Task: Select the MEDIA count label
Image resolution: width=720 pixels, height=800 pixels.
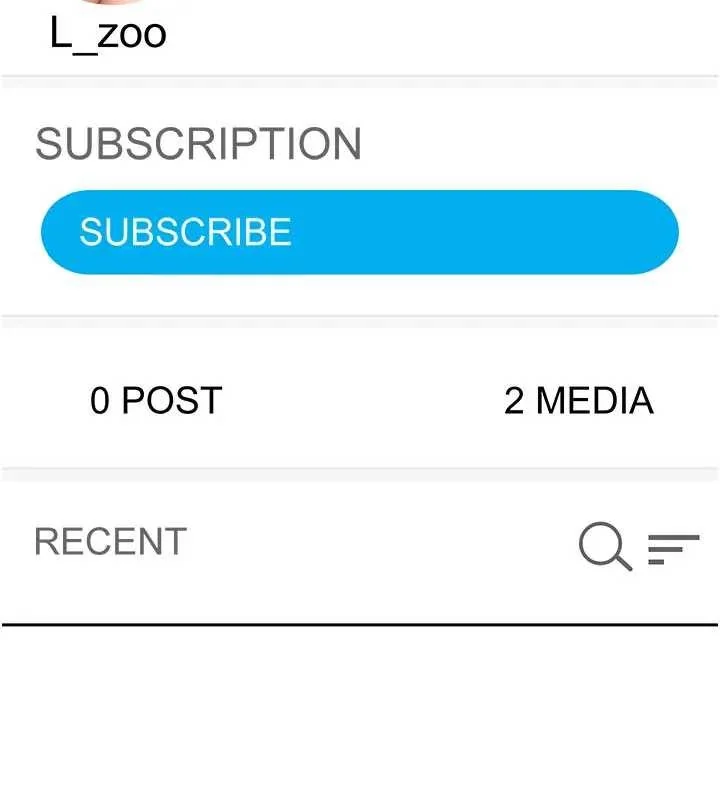Action: click(578, 400)
